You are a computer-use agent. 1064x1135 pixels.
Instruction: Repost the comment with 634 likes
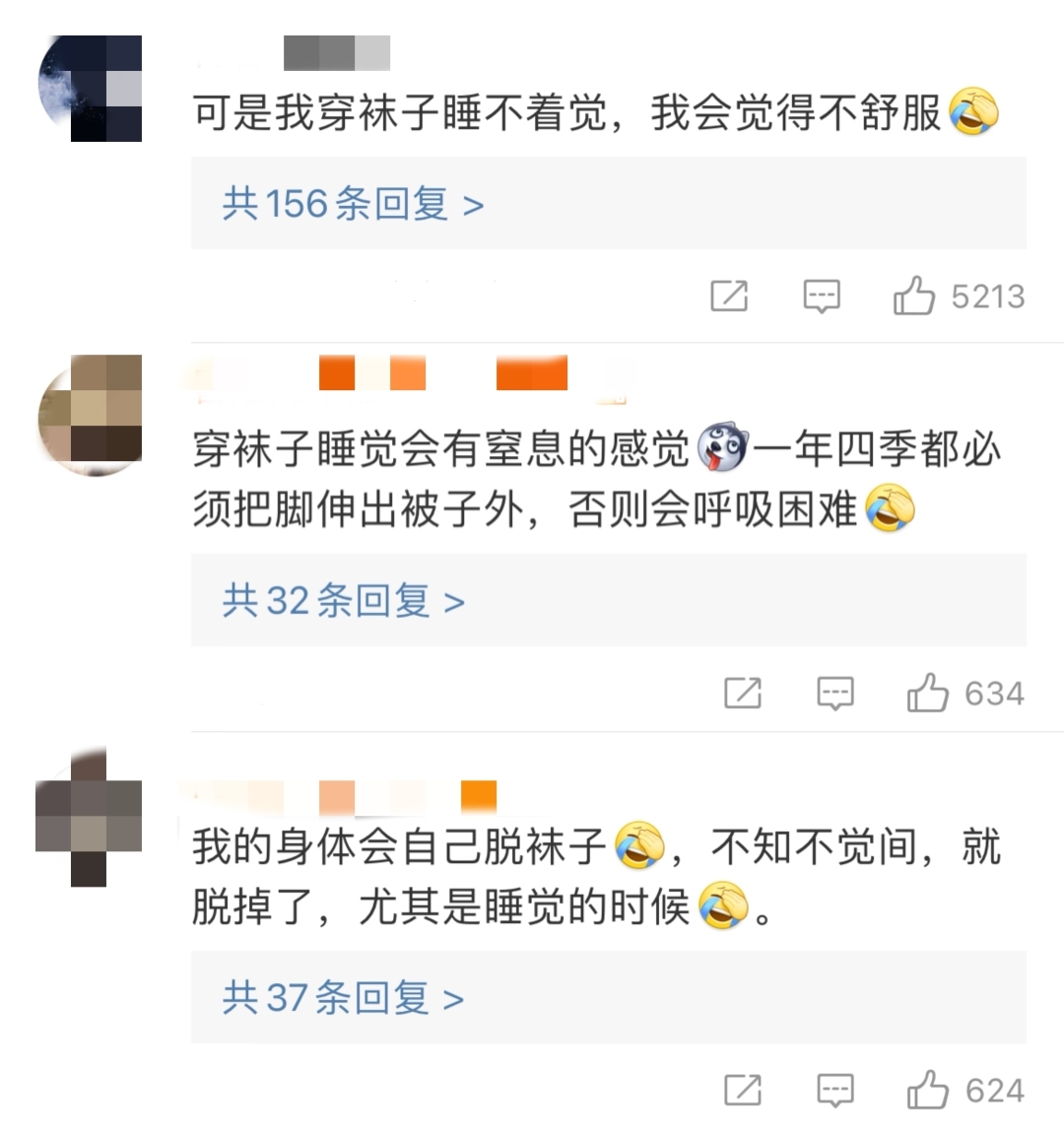[x=742, y=693]
